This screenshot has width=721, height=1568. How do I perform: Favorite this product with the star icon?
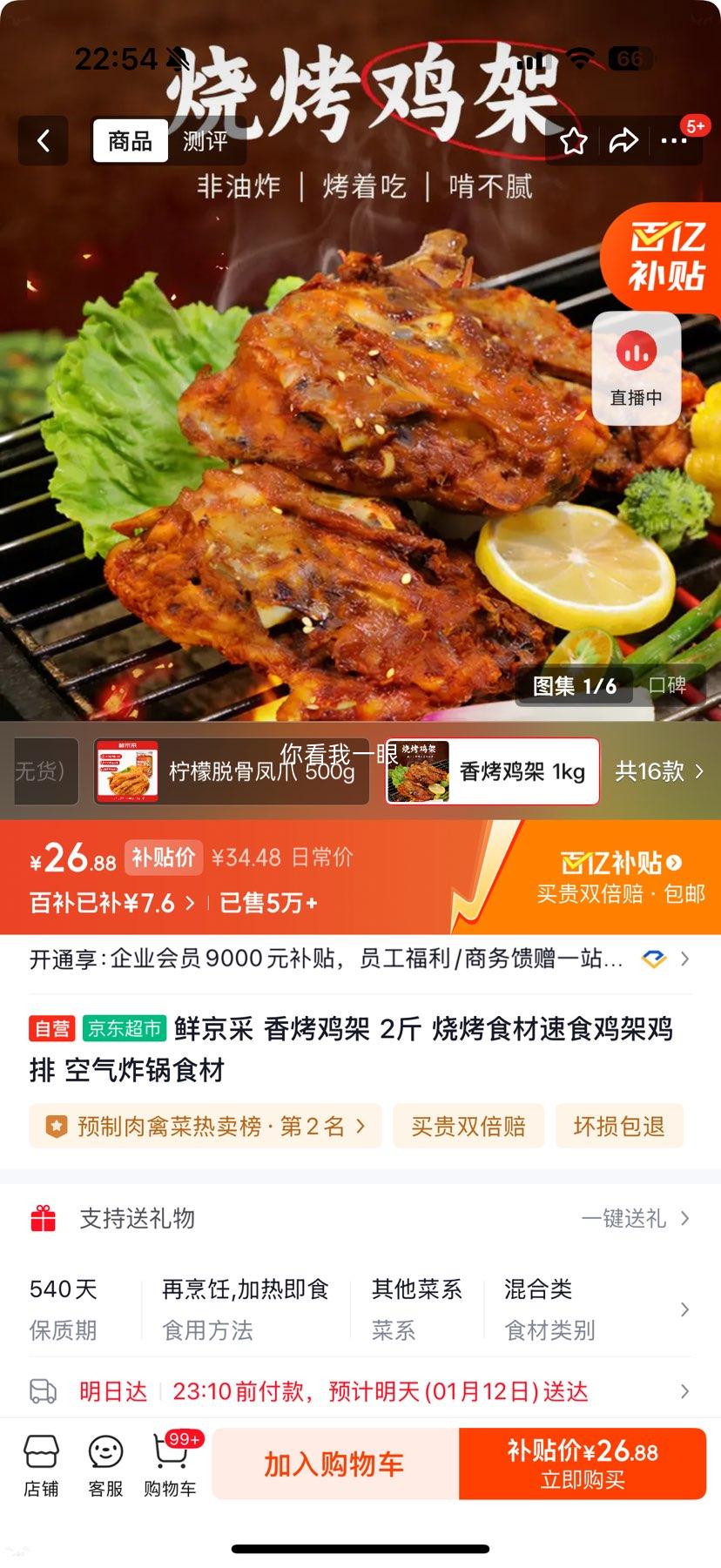[x=573, y=140]
